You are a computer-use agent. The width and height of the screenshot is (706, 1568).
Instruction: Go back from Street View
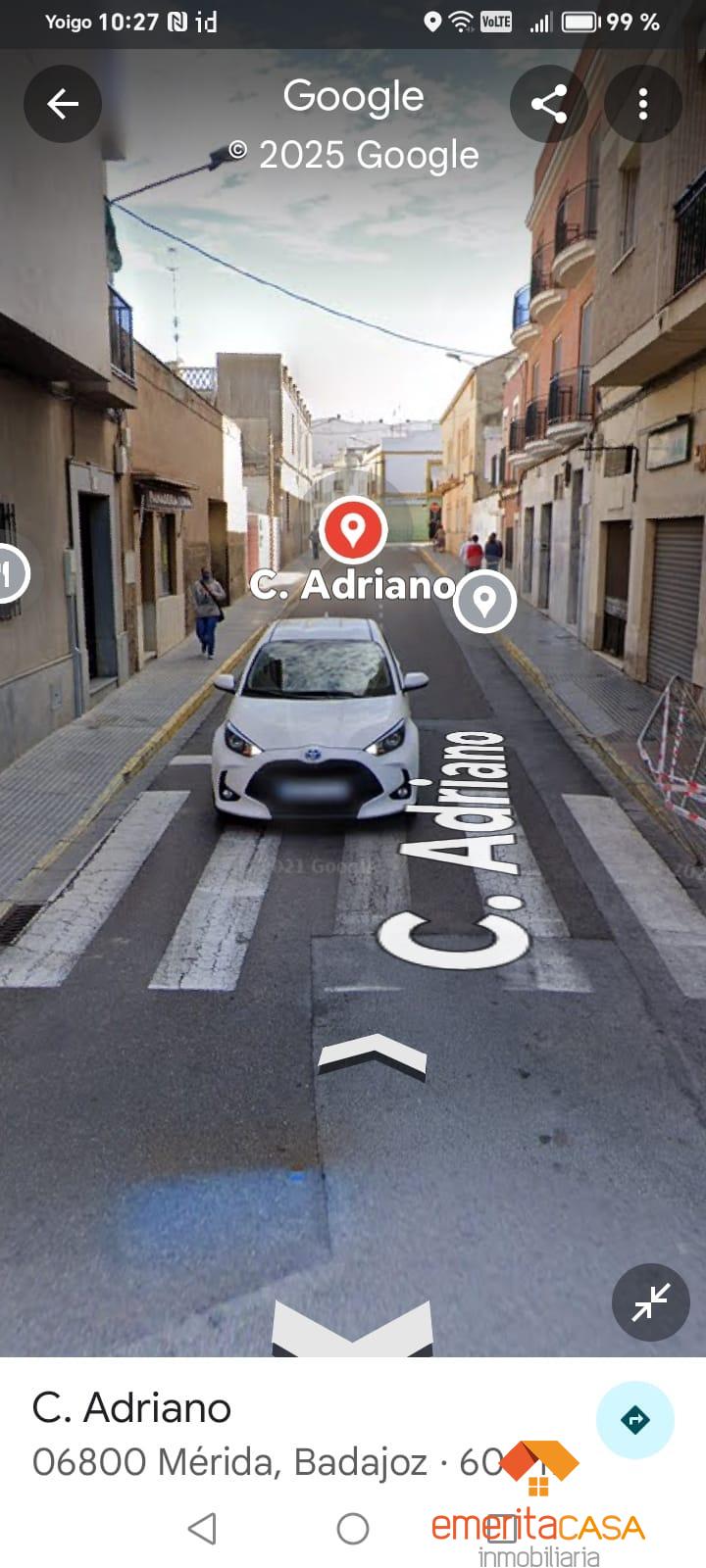pyautogui.click(x=63, y=104)
